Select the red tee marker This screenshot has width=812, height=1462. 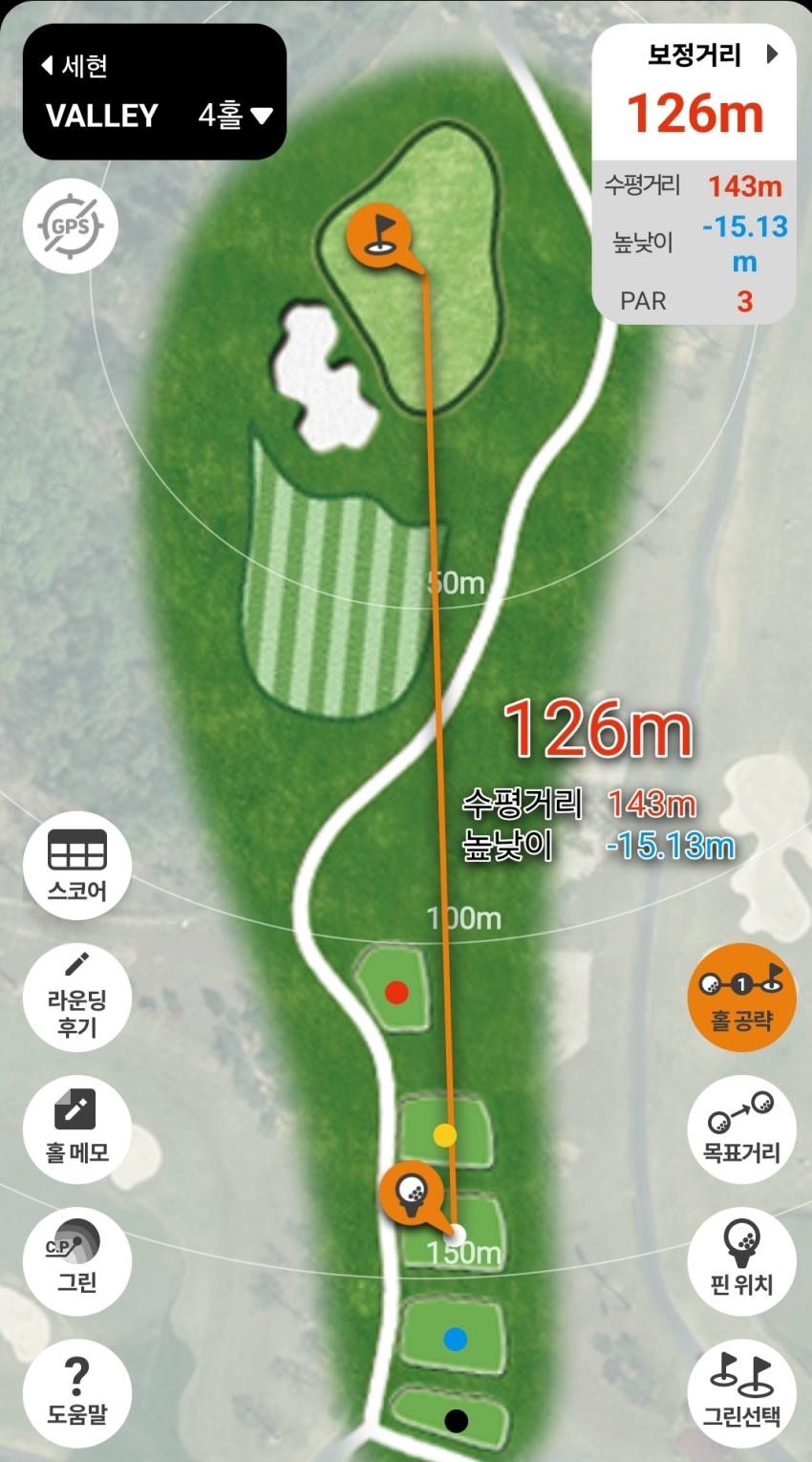pos(396,992)
